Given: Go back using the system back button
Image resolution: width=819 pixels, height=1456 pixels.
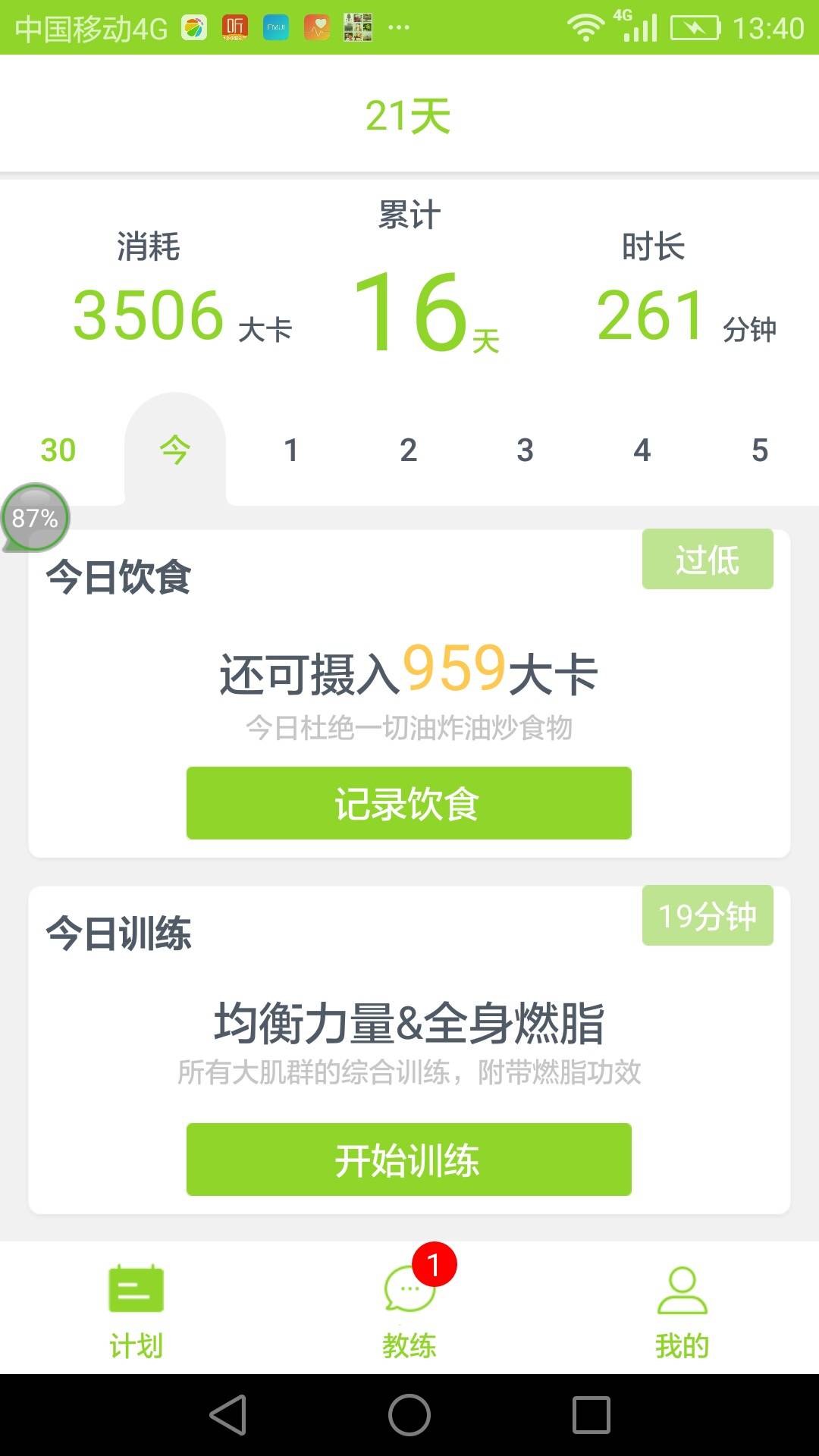Looking at the screenshot, I should (227, 1415).
